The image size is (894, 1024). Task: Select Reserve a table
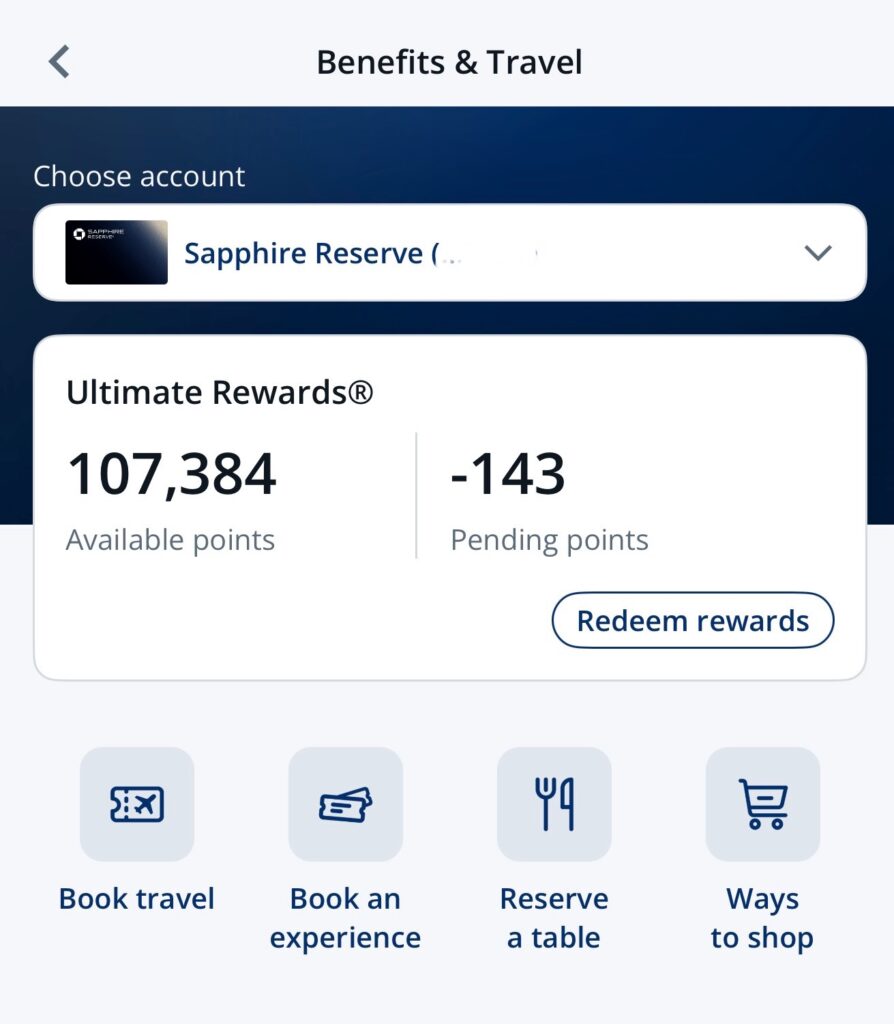pyautogui.click(x=554, y=805)
